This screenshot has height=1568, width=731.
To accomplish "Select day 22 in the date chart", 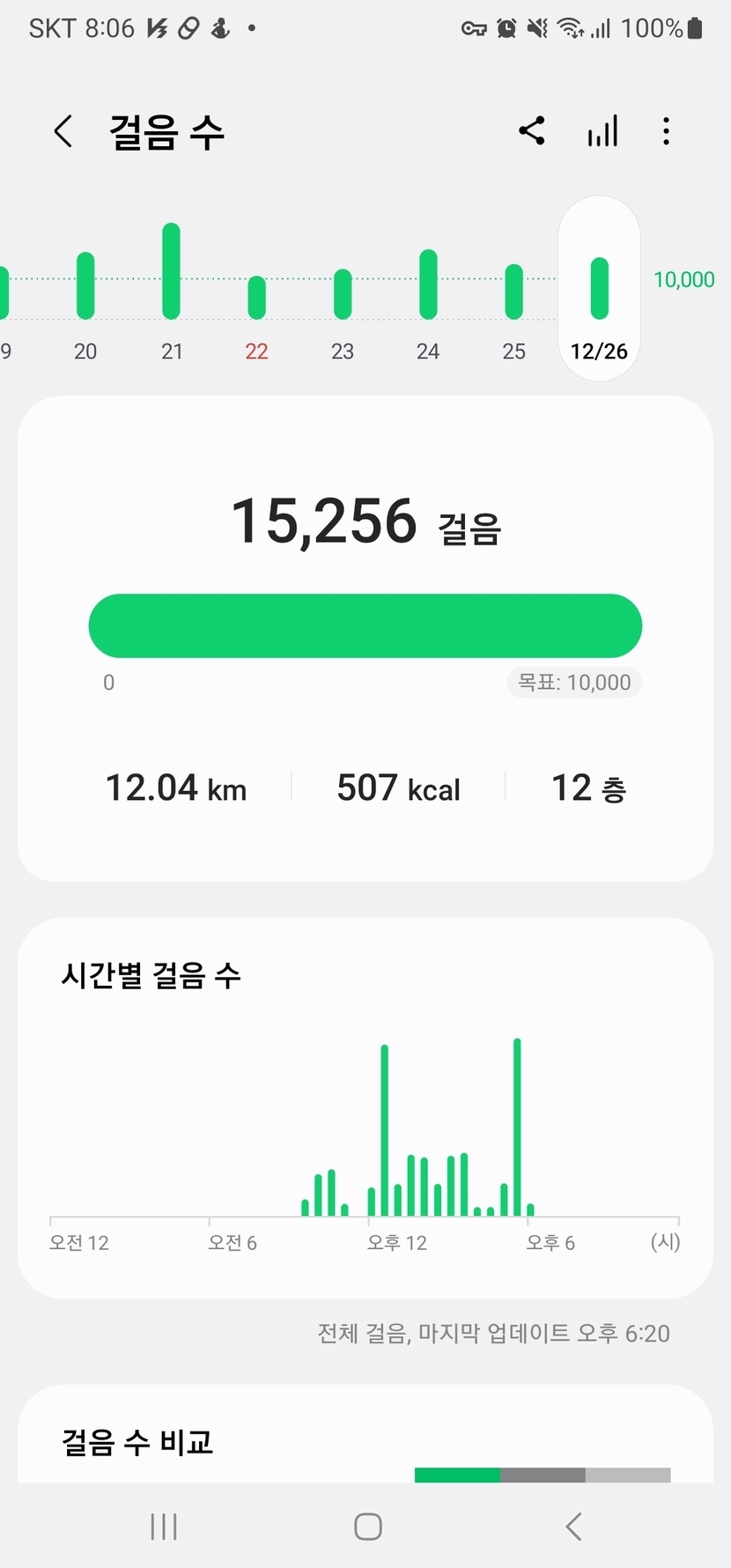I will click(256, 298).
